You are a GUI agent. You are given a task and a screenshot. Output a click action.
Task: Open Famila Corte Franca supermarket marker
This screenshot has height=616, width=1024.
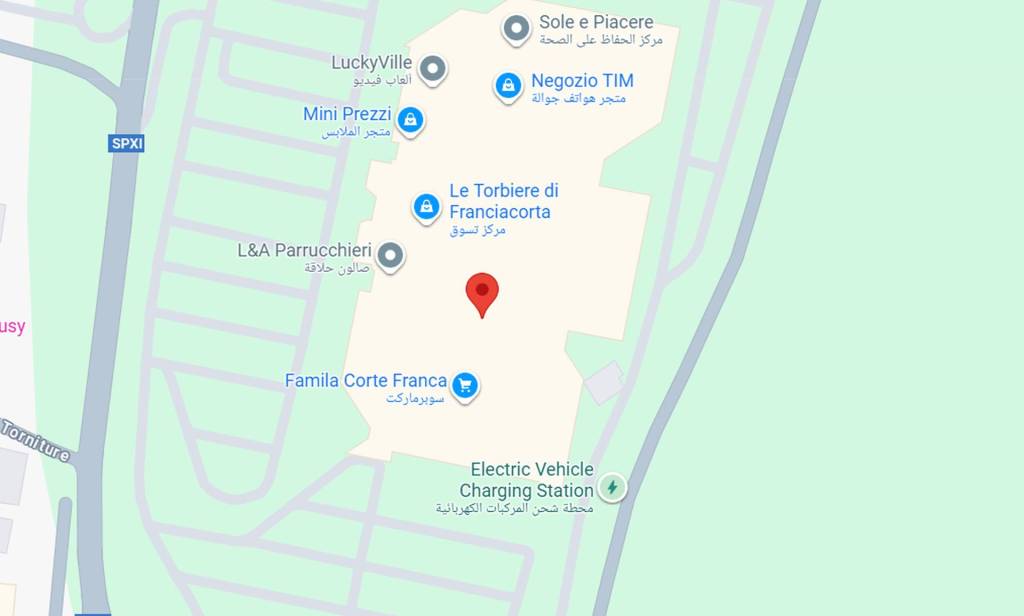click(464, 385)
